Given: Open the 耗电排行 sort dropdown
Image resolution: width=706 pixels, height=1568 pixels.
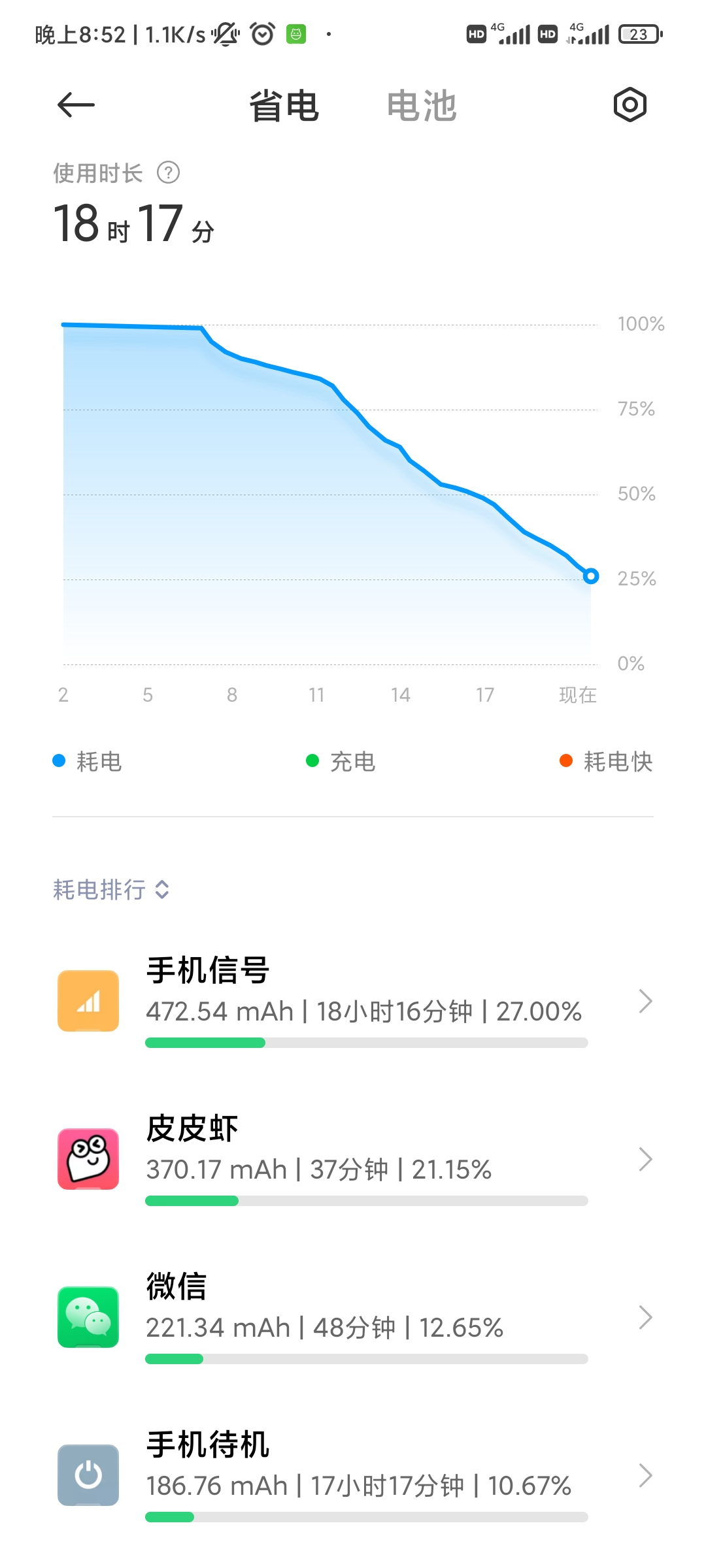Looking at the screenshot, I should [x=111, y=890].
